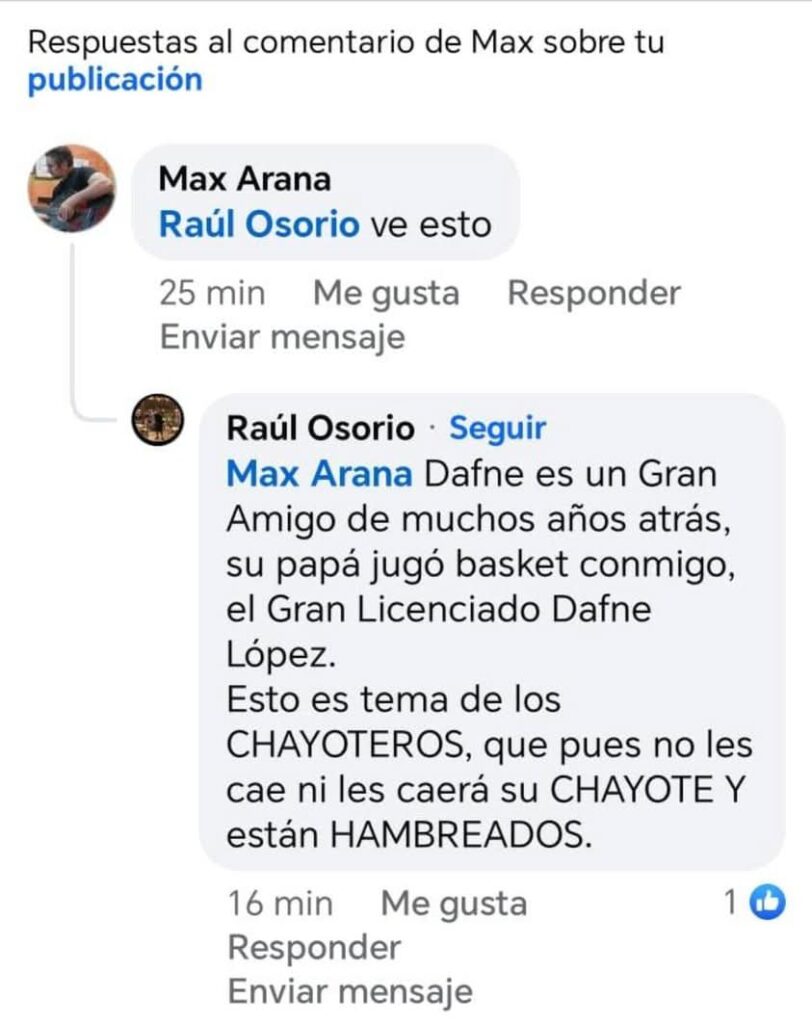Like Raúl Osorio's reply

(x=453, y=903)
